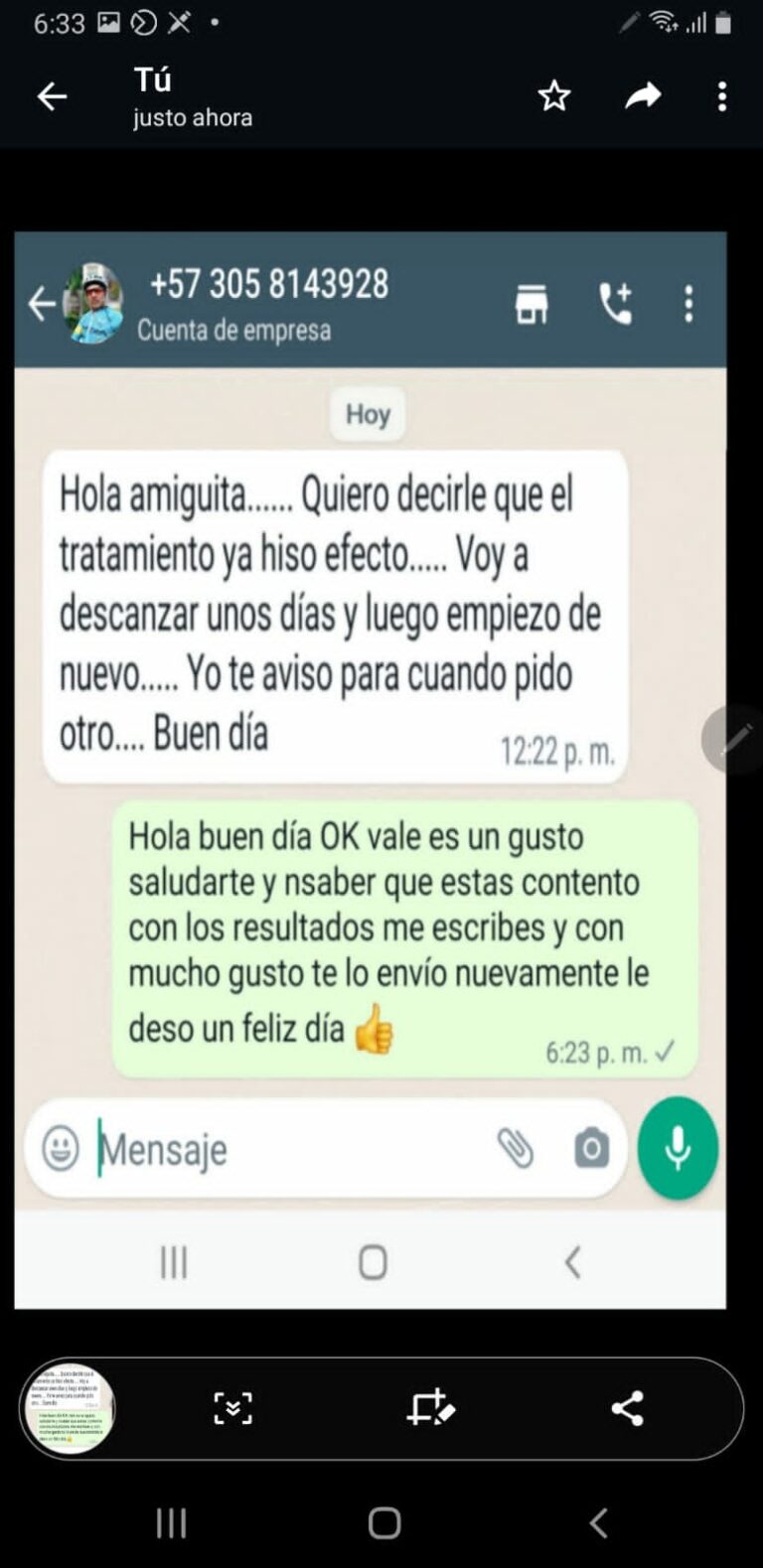The width and height of the screenshot is (763, 1568).
Task: Click the paperclip attachment icon
Action: point(516,1149)
